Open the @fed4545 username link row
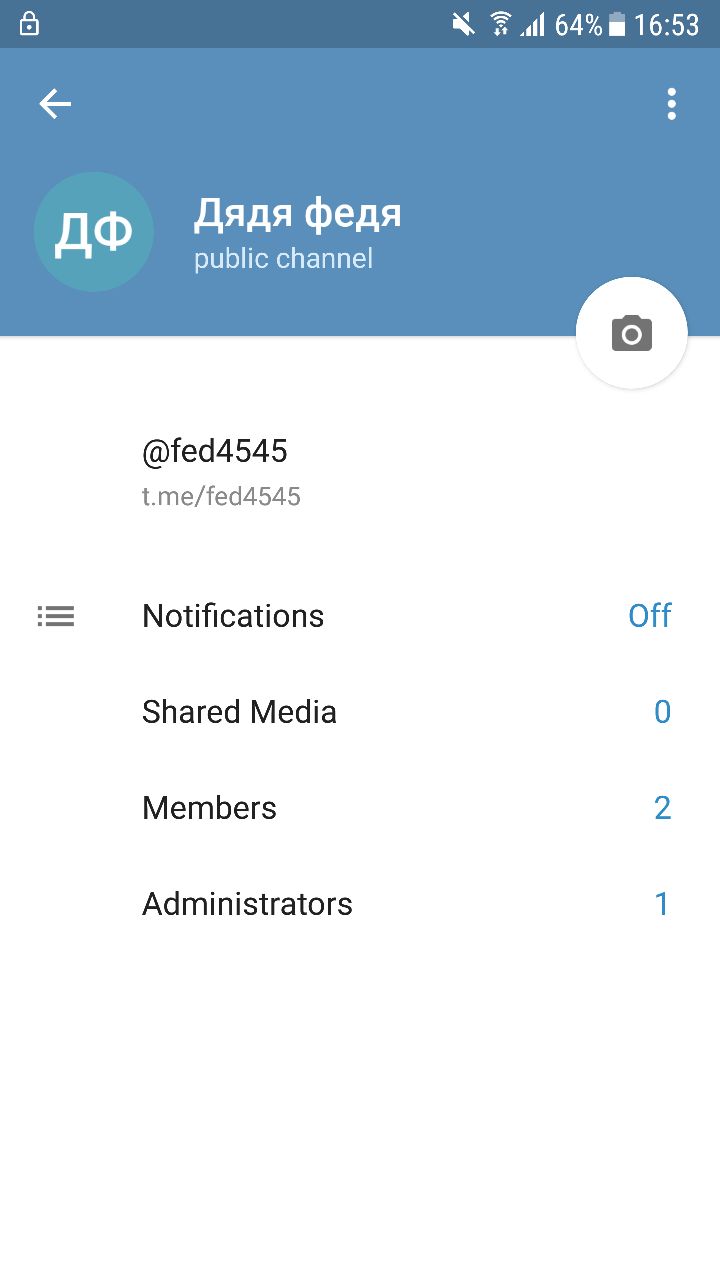The image size is (720, 1280). point(360,472)
